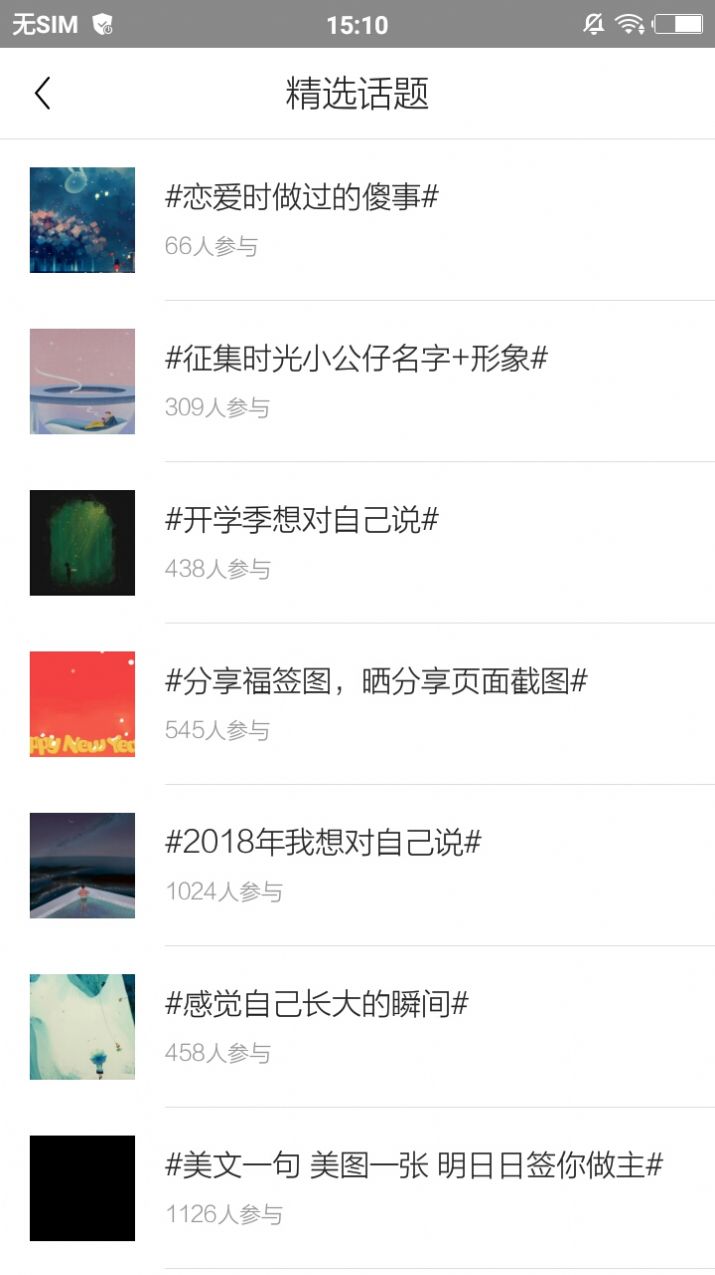The width and height of the screenshot is (715, 1275).
Task: View the #2018年我想对自己说# topic
Action: [x=322, y=843]
